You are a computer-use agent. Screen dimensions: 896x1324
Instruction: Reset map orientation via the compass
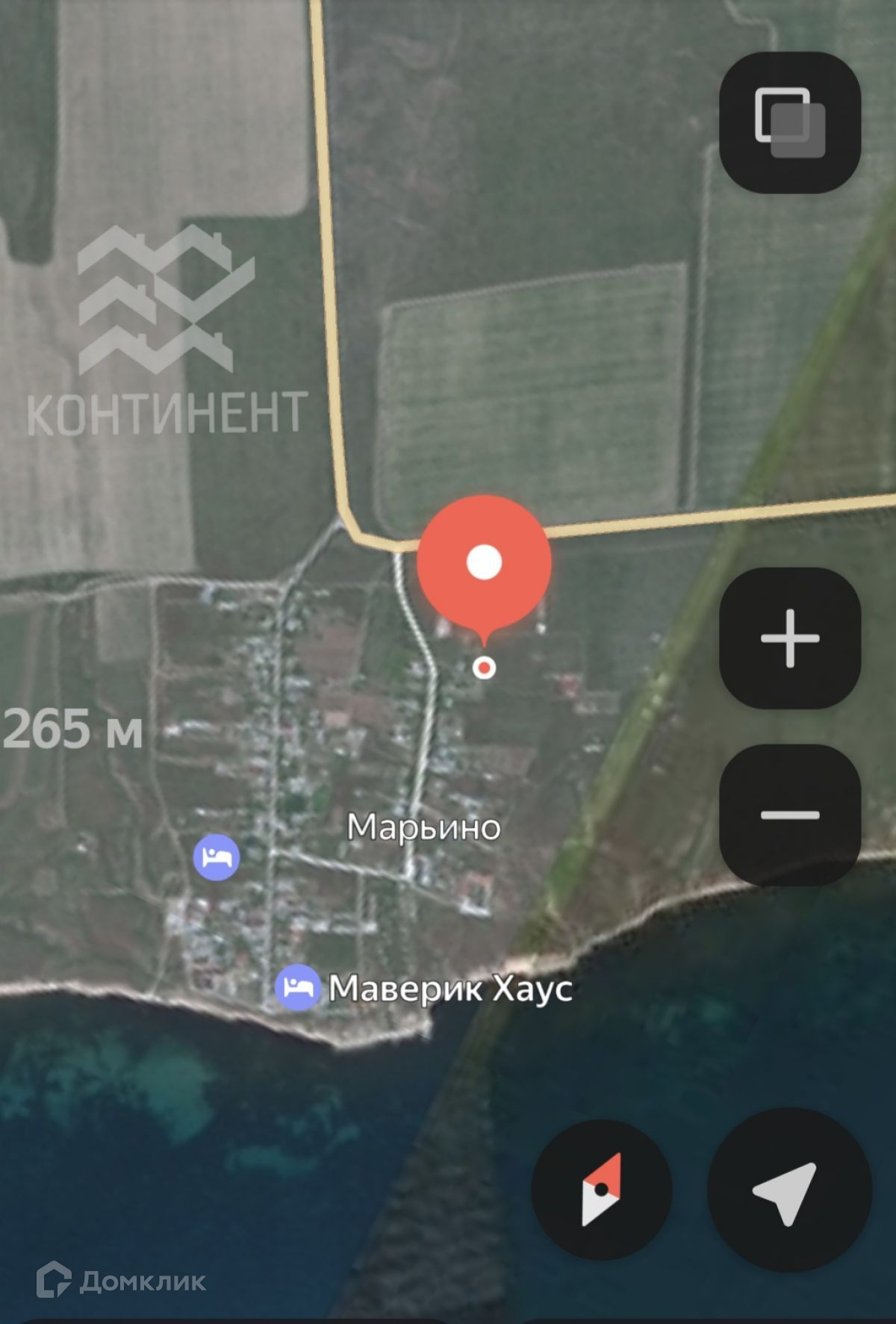tap(601, 1190)
